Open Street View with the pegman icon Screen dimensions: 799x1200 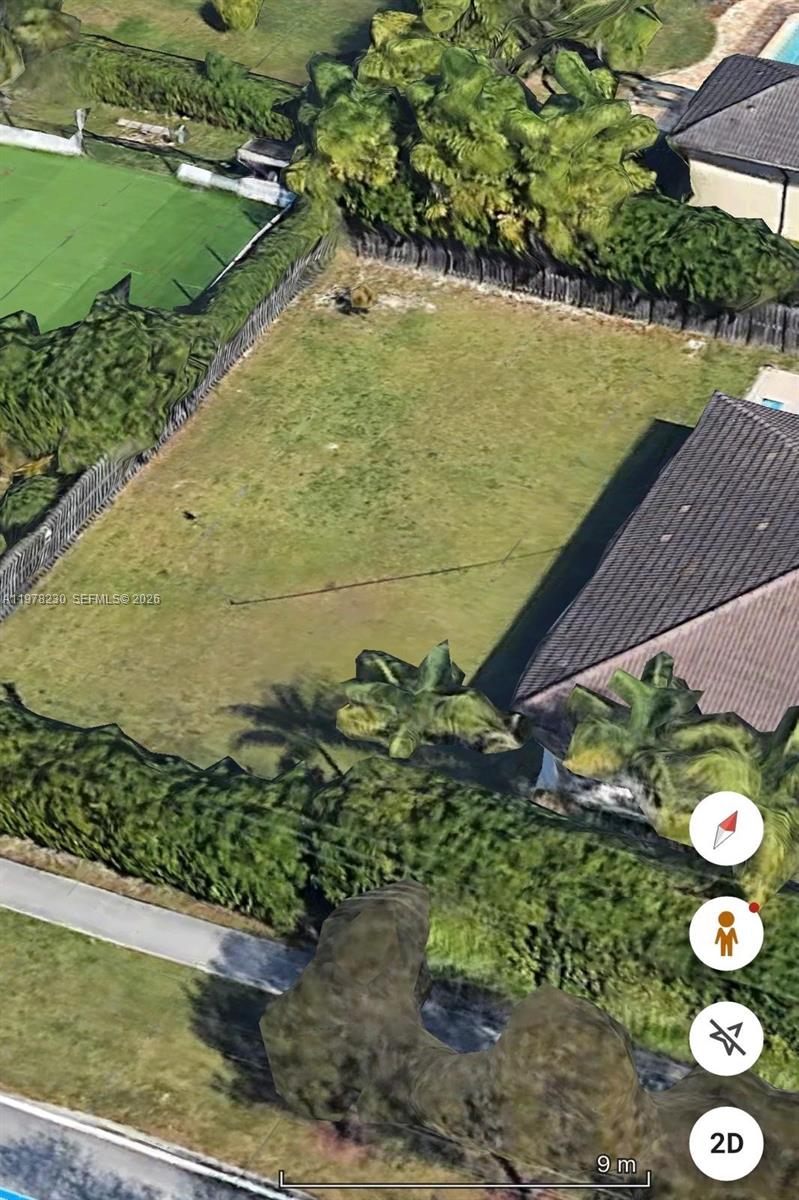[726, 933]
